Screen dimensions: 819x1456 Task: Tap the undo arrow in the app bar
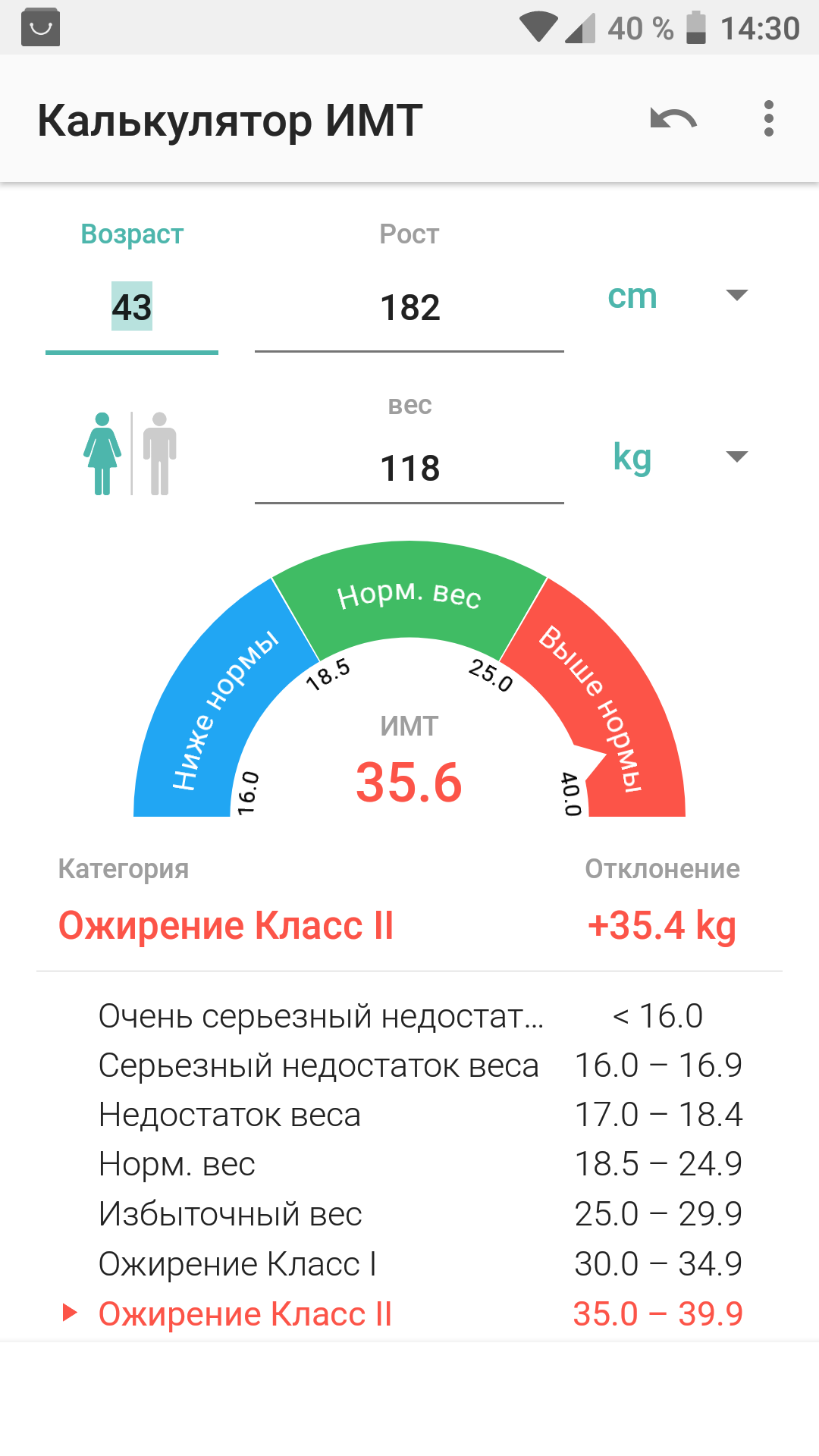(673, 120)
